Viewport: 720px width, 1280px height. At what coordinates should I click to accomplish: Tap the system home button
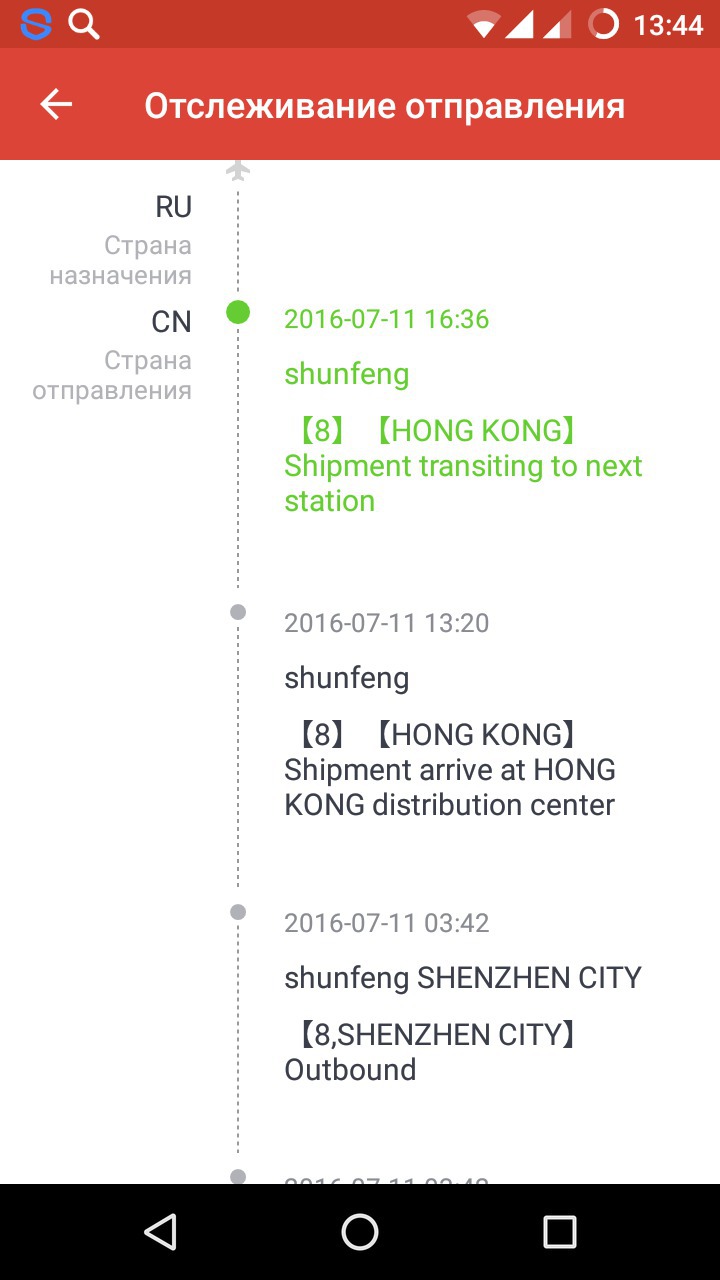(360, 1231)
